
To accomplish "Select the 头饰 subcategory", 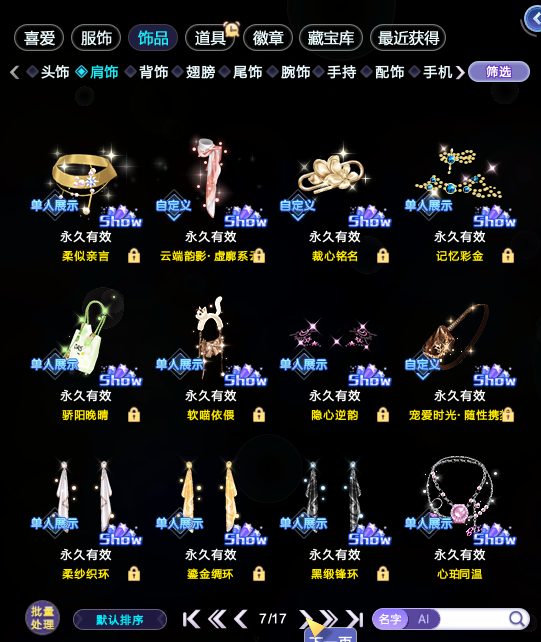I will (54, 72).
